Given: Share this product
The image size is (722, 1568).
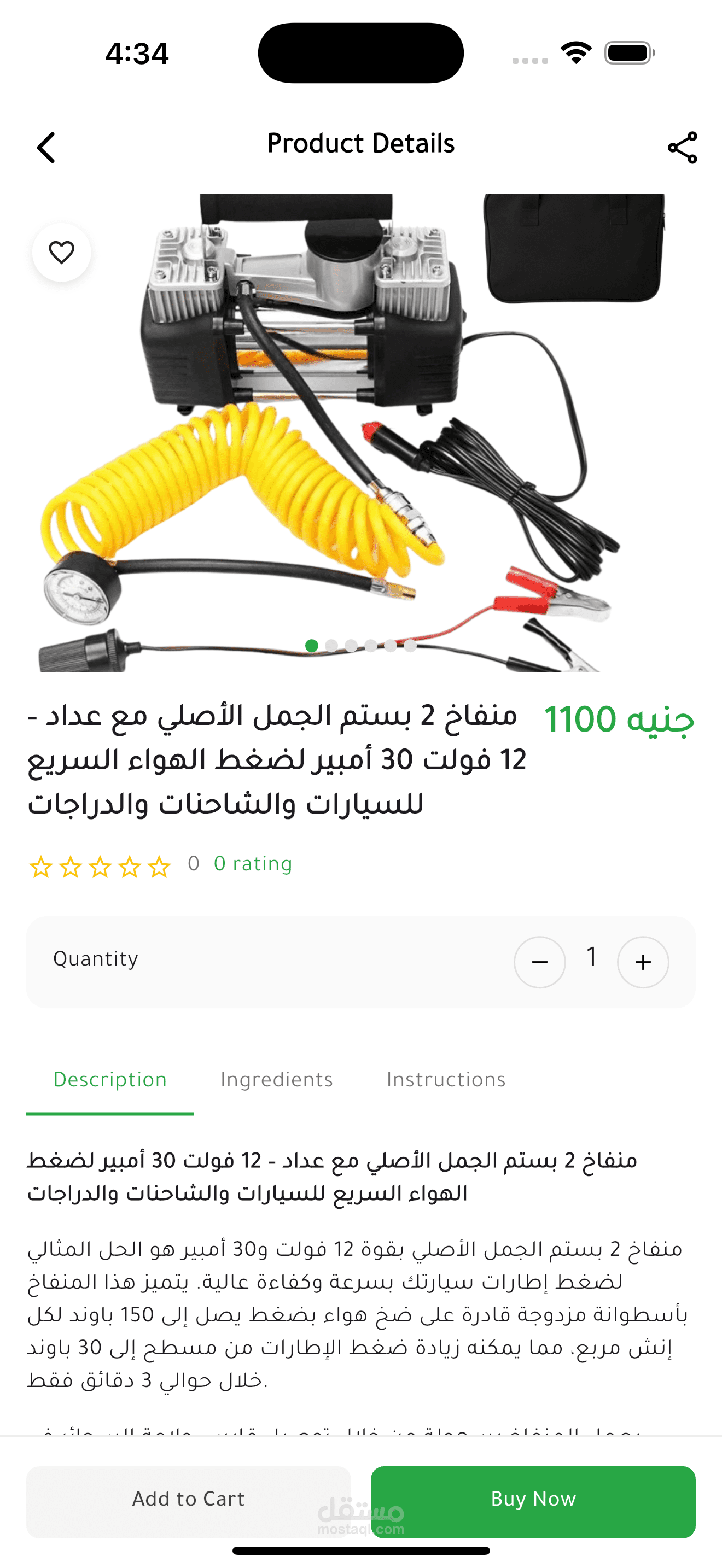Looking at the screenshot, I should point(683,148).
